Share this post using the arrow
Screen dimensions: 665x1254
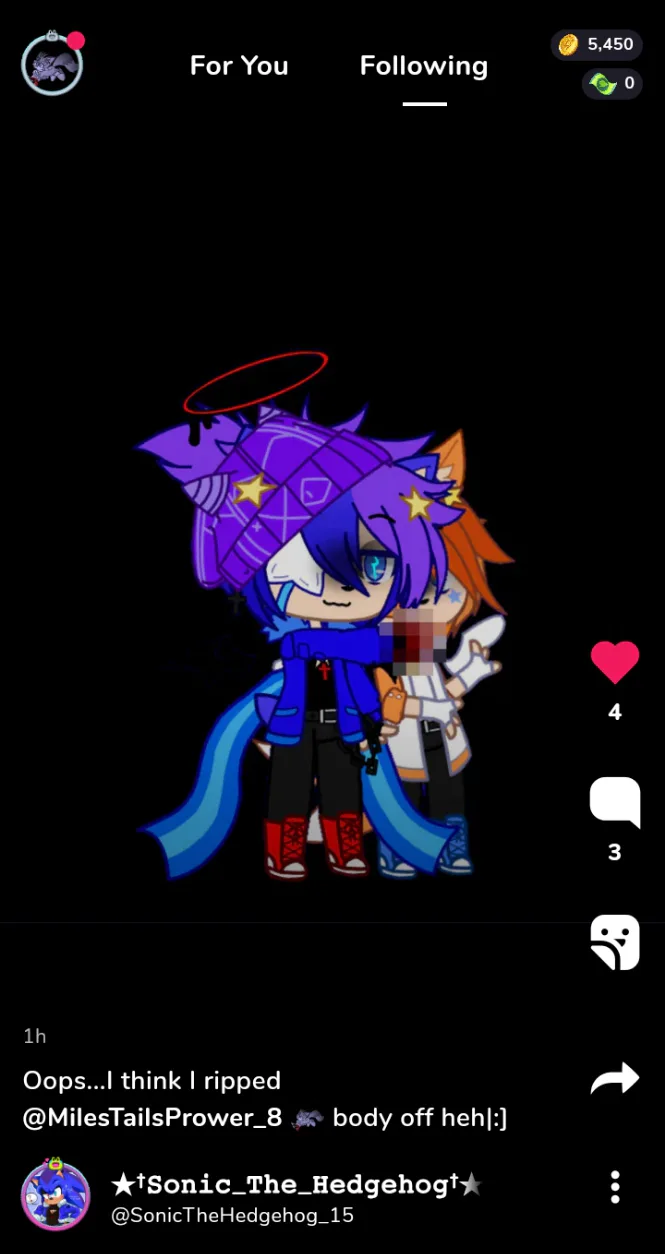tap(614, 1078)
